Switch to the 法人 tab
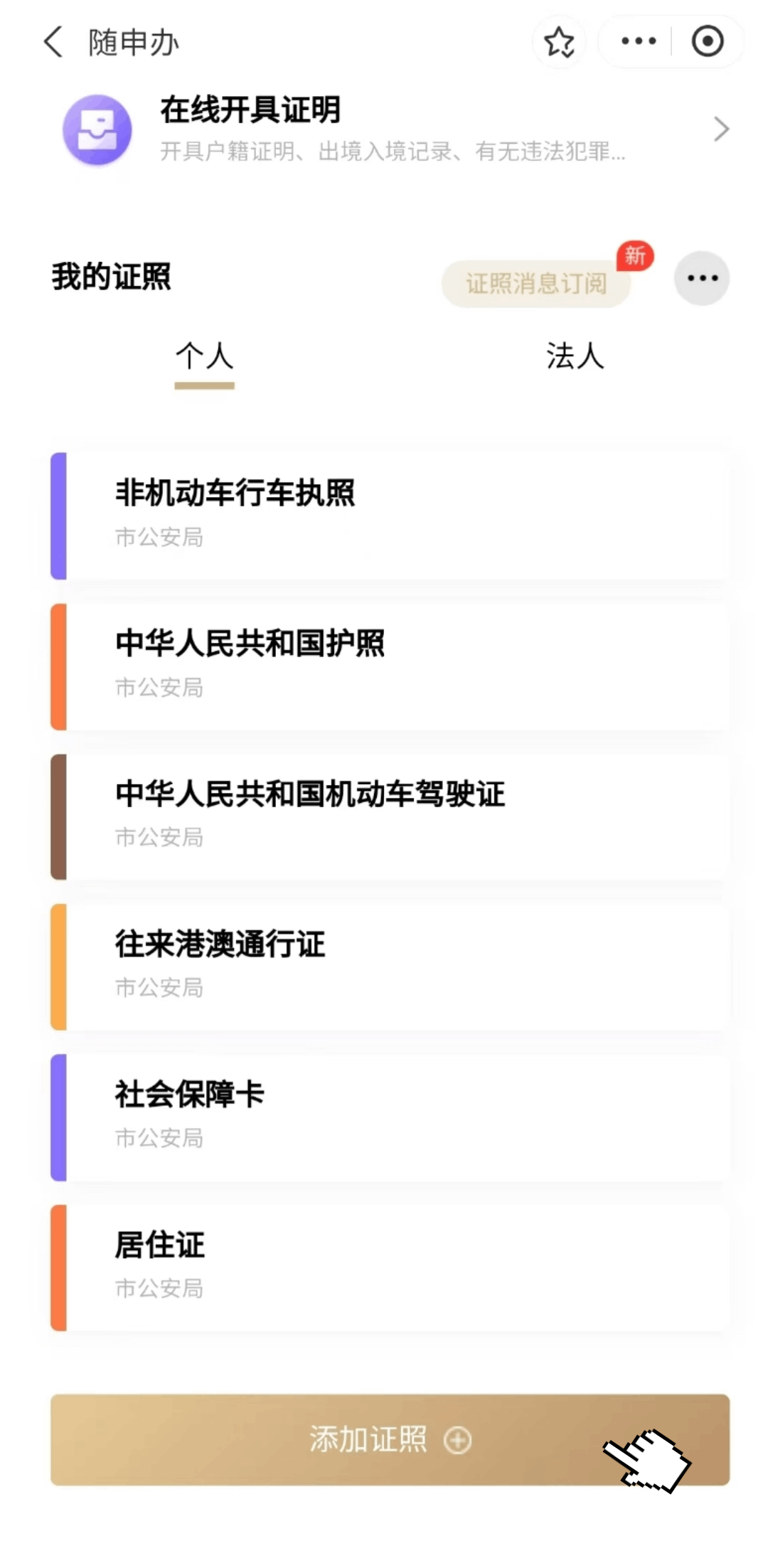The width and height of the screenshot is (768, 1568). (x=575, y=356)
